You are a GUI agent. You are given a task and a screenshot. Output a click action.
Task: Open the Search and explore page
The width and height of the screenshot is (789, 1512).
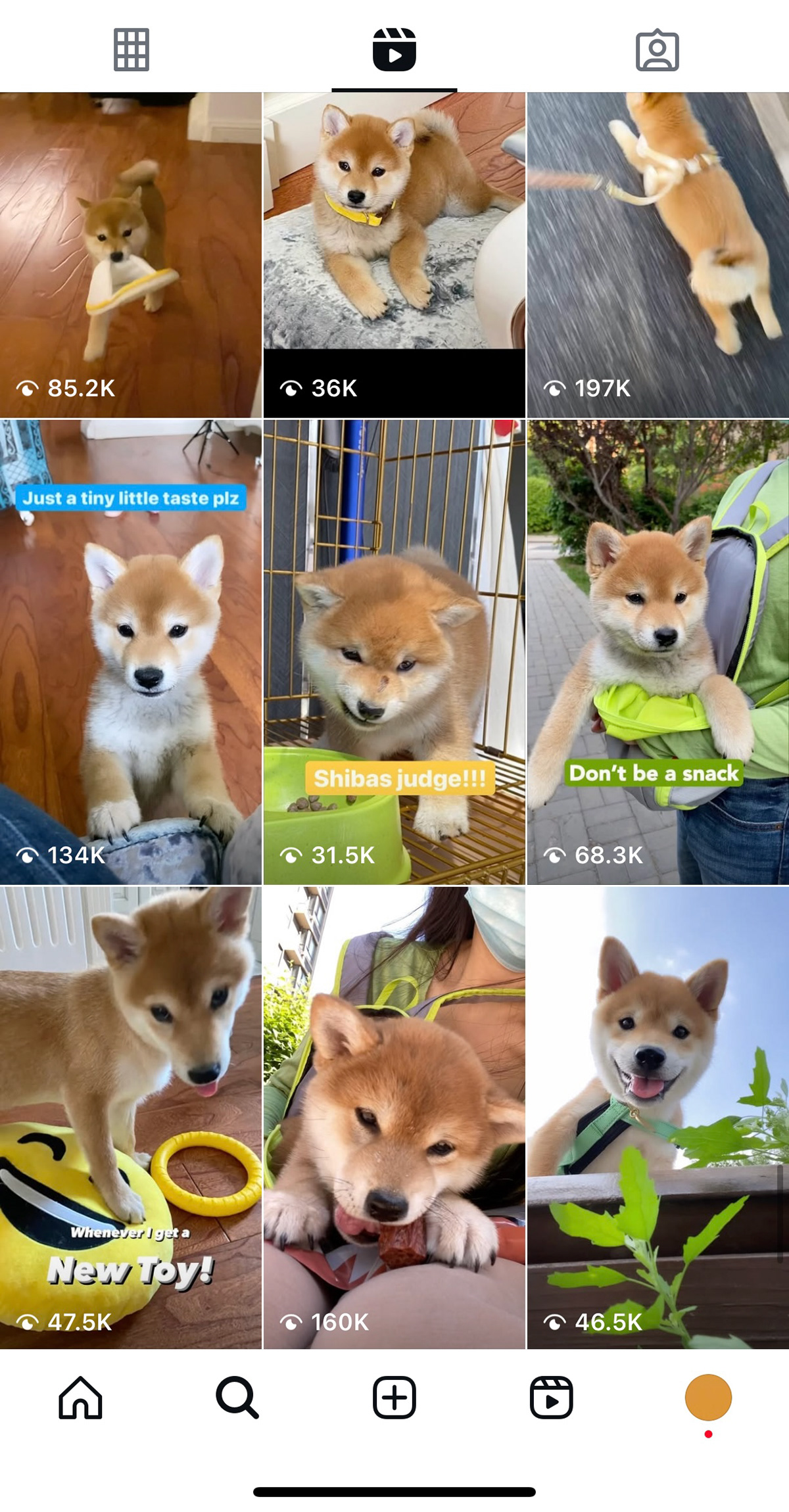pyautogui.click(x=237, y=1398)
